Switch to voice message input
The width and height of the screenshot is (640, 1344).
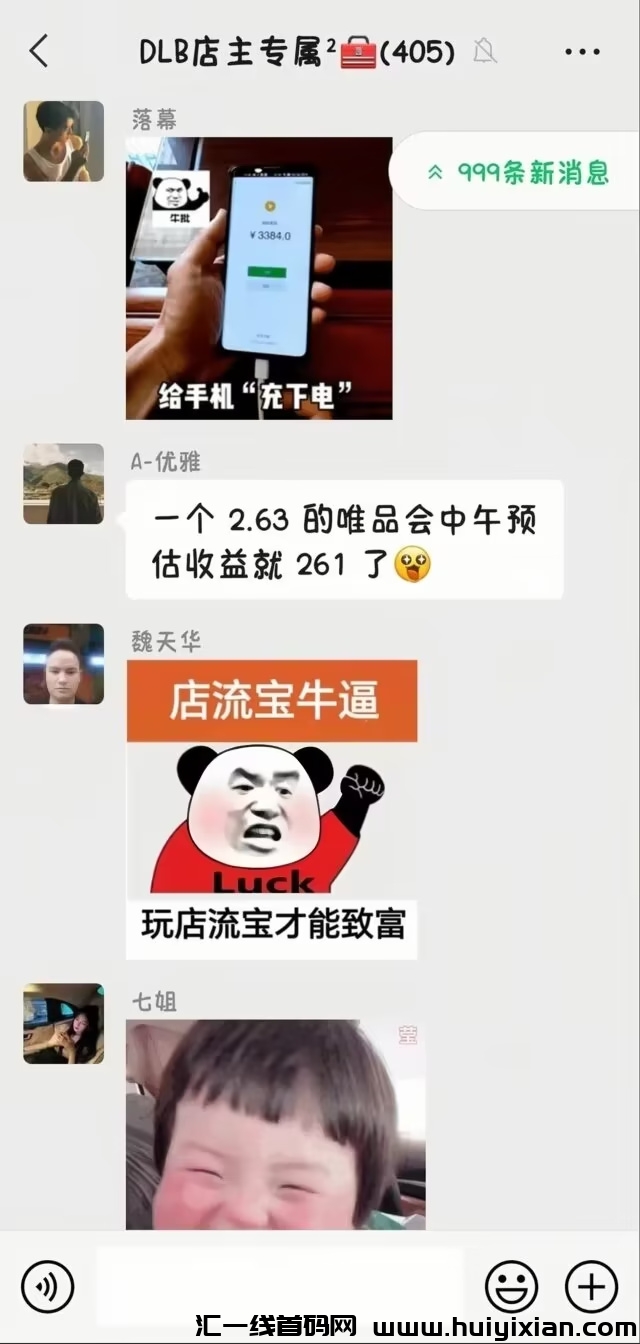tap(48, 1286)
